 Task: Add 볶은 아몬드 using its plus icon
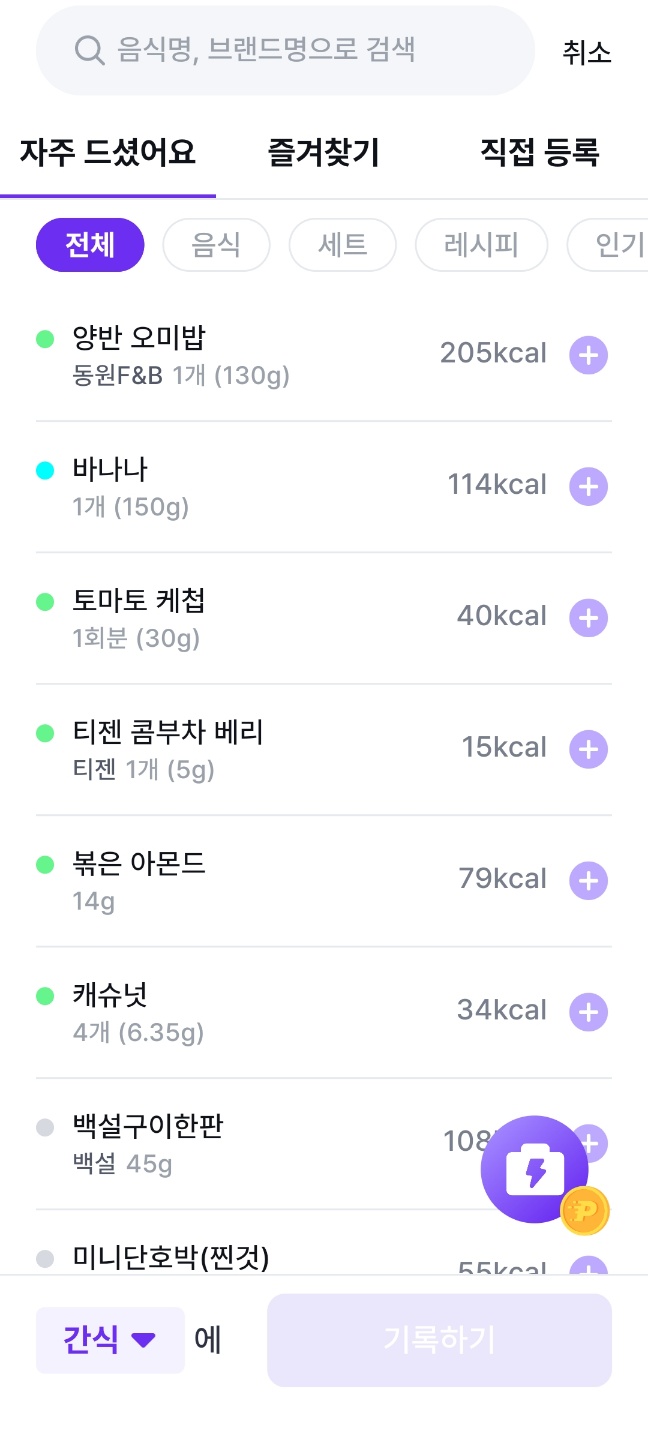[x=588, y=881]
